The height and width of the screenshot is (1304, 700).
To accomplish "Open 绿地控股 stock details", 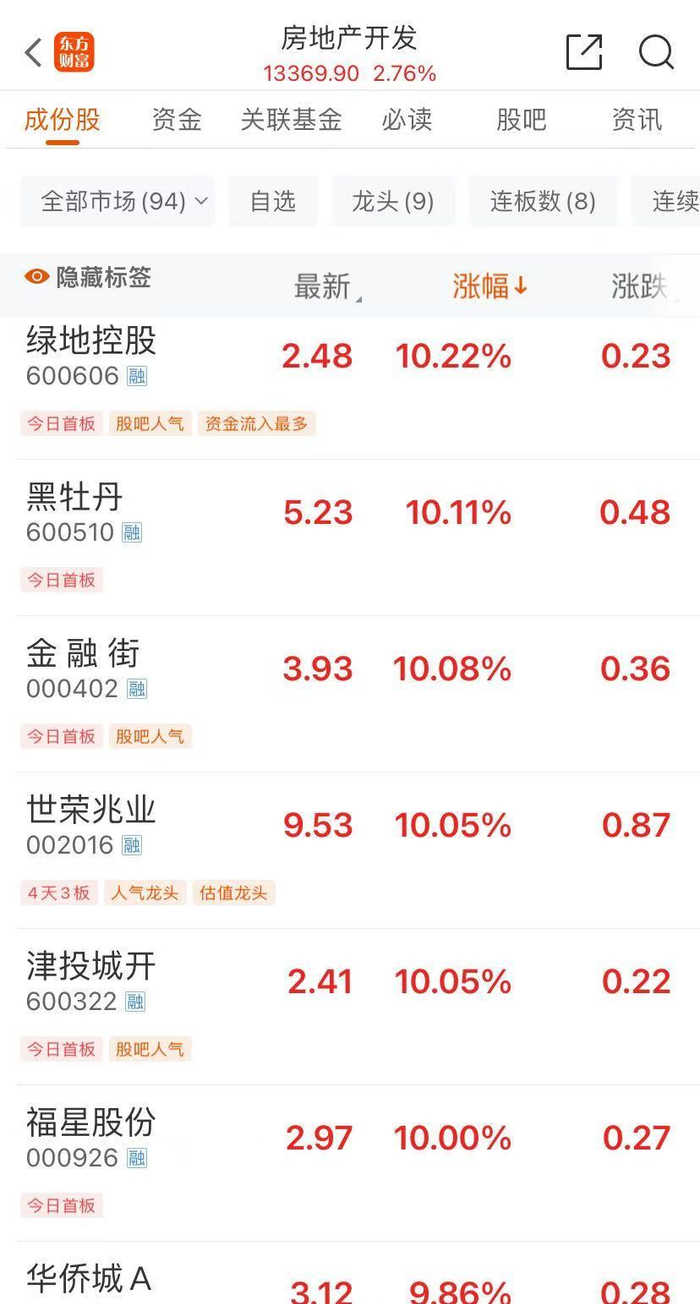I will (x=91, y=341).
